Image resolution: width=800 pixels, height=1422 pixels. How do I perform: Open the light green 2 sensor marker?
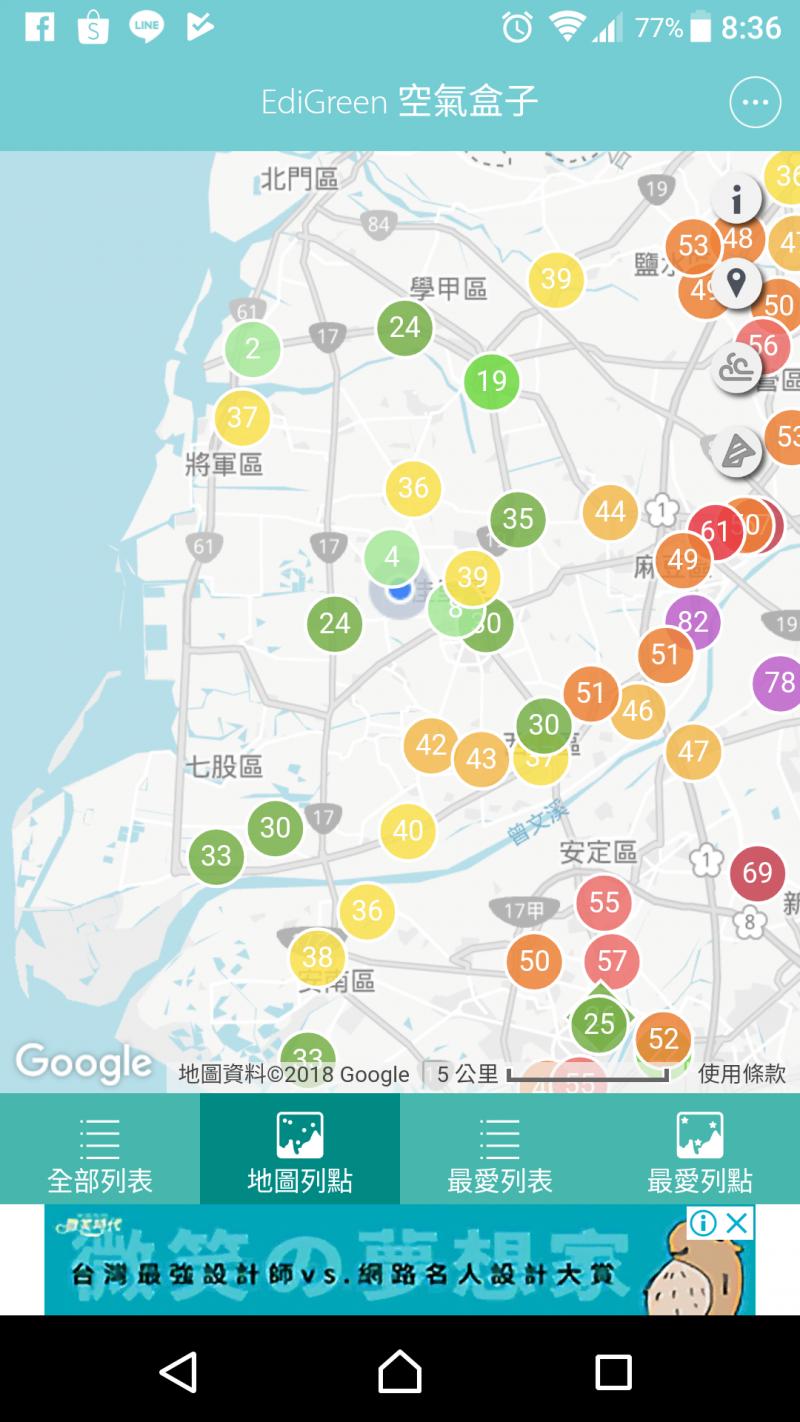pos(252,349)
